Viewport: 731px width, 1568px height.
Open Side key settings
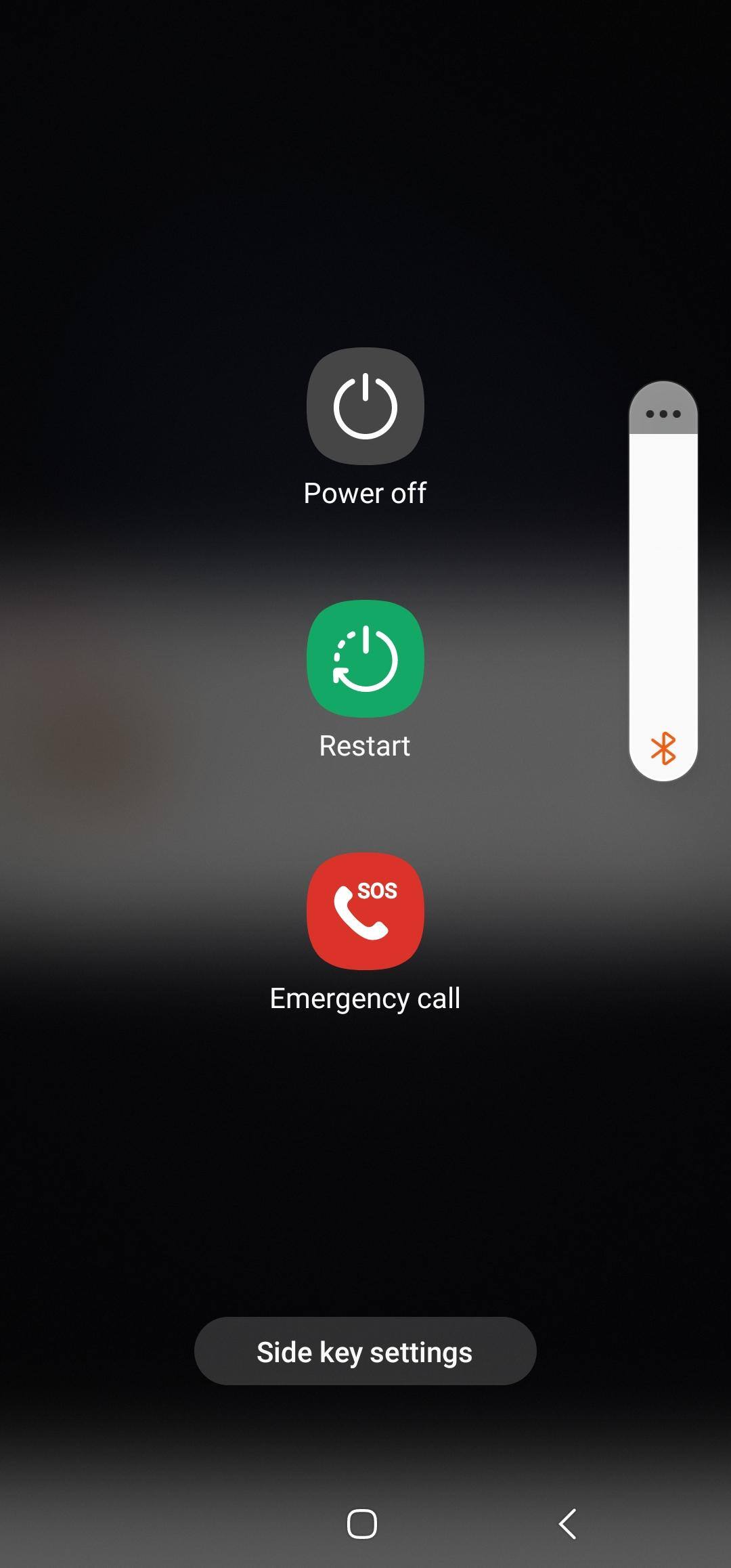click(365, 1352)
